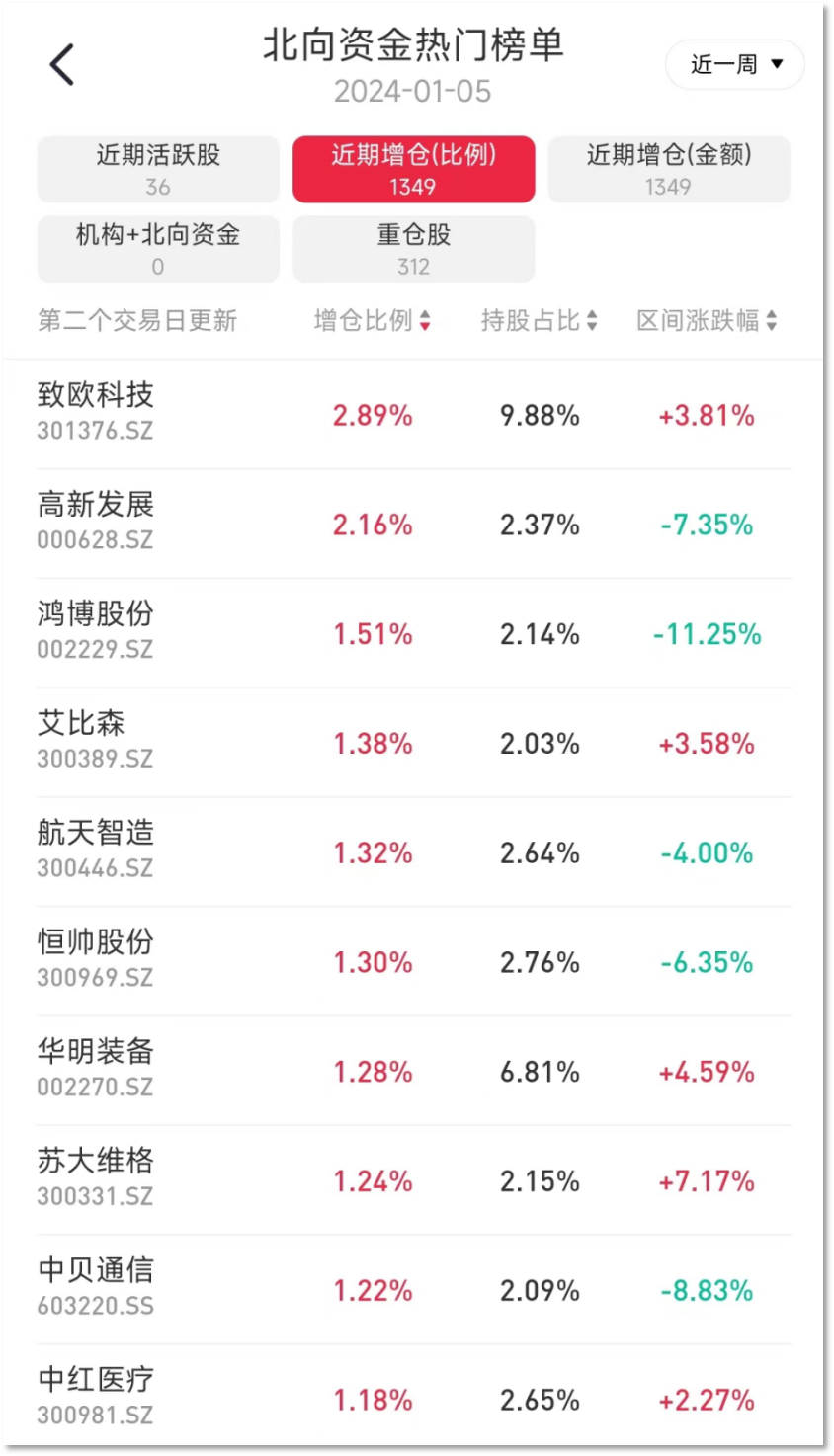Switch to the 近期增仓(金额) tab
834x1456 pixels.
(669, 169)
